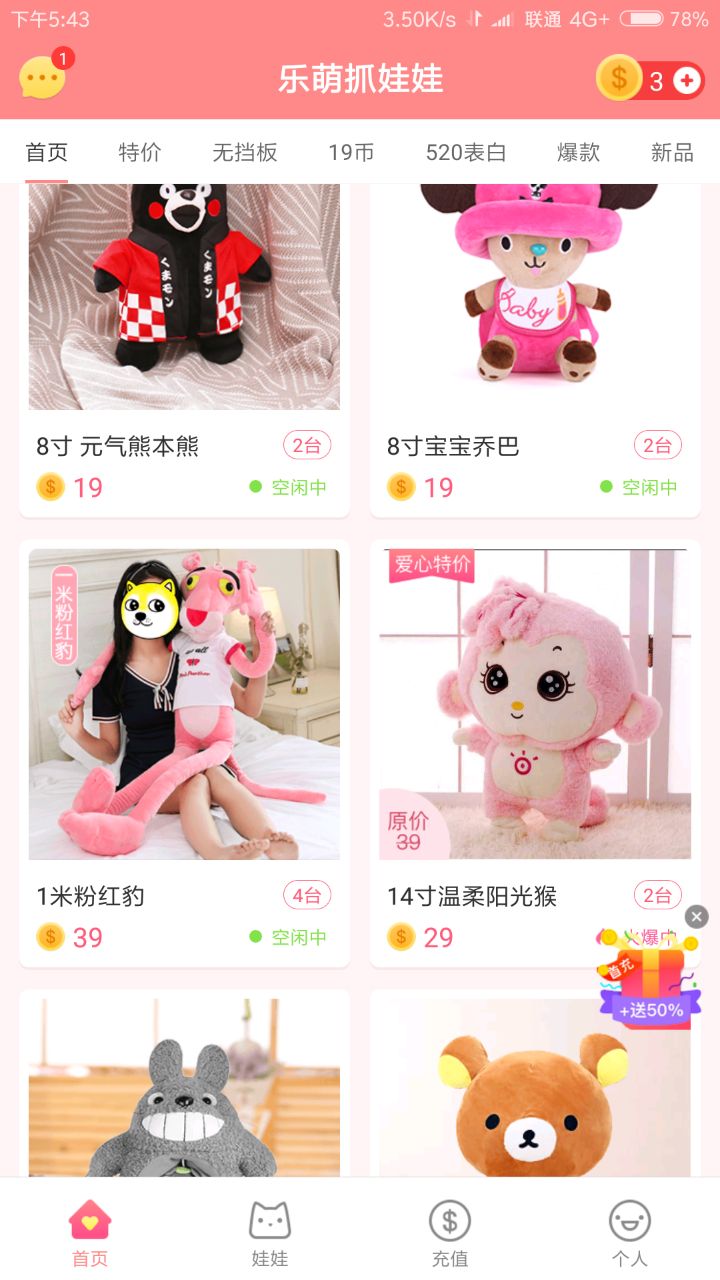Switch to the 爆款 tab
This screenshot has height=1280, width=720.
point(578,152)
